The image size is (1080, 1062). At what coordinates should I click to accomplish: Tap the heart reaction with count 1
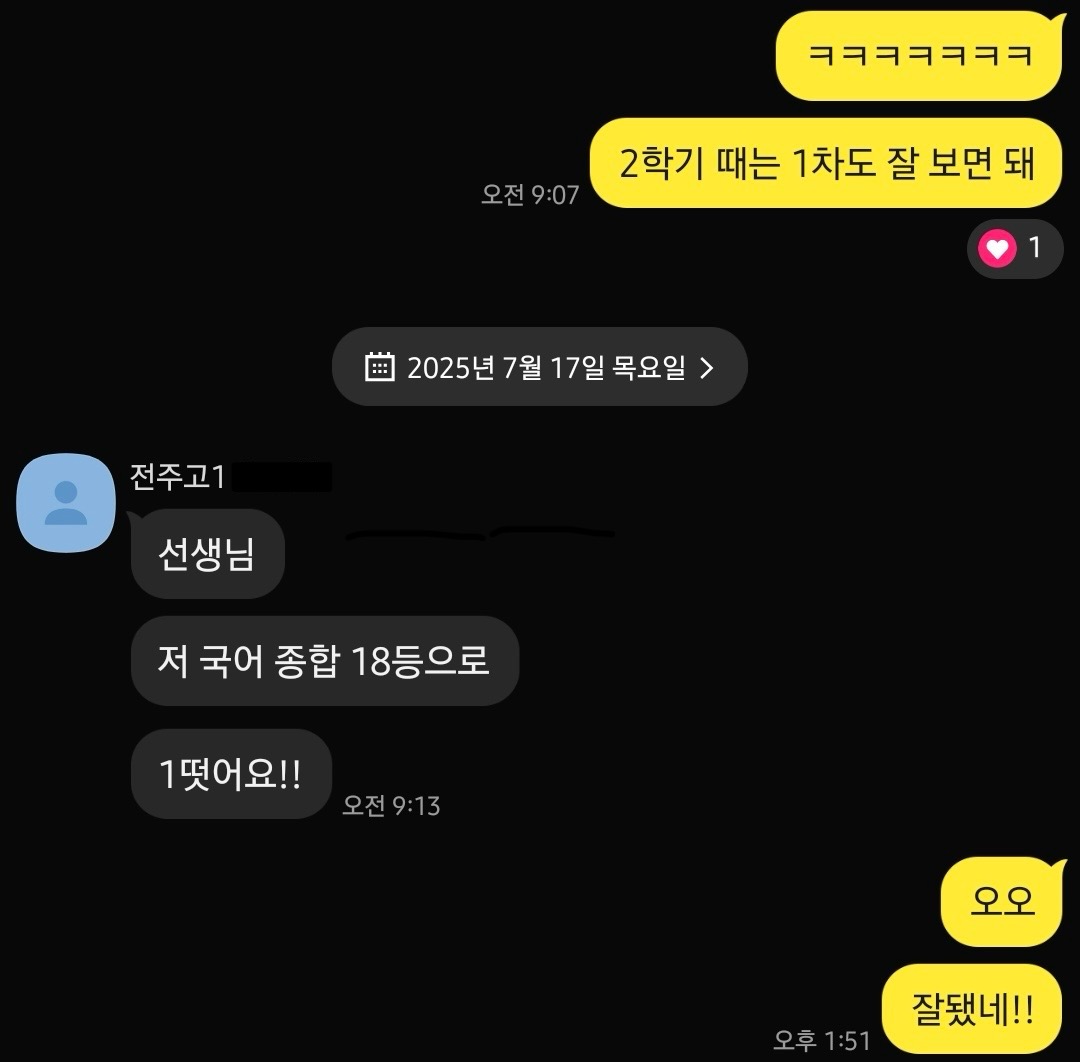coord(1013,248)
